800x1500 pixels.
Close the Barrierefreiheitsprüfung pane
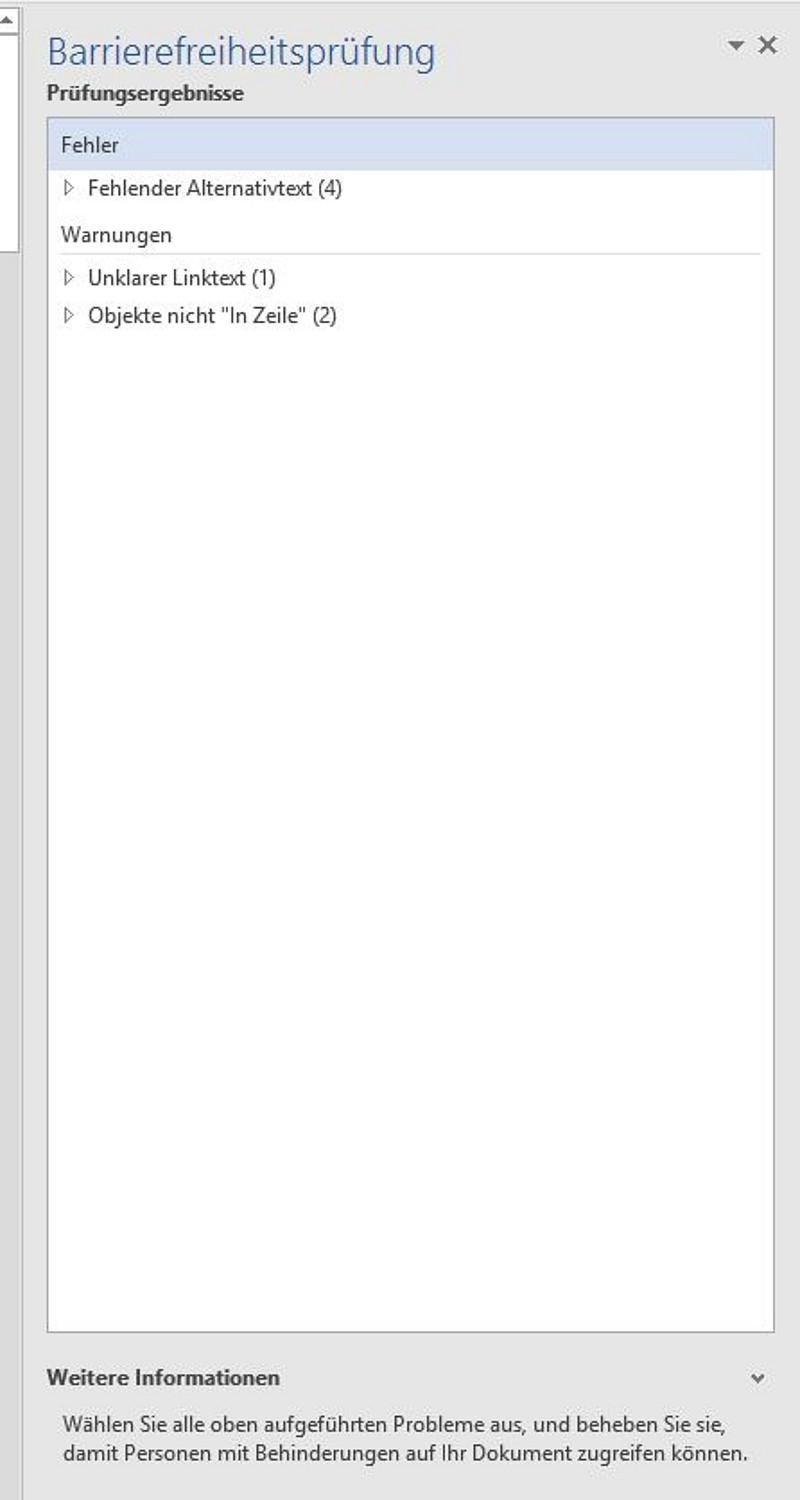767,45
